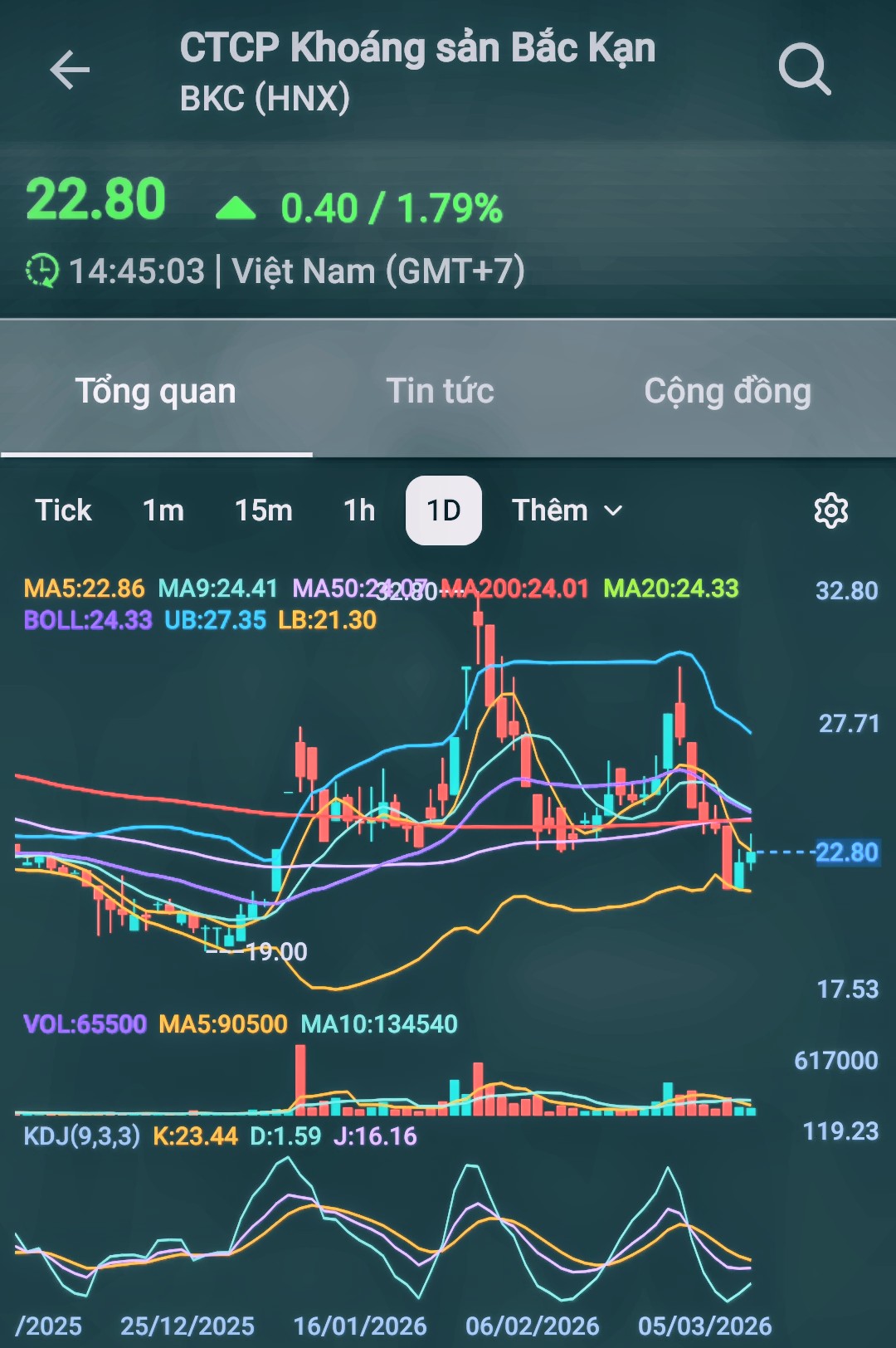
Task: Switch to the Tin tức tab
Action: [440, 391]
